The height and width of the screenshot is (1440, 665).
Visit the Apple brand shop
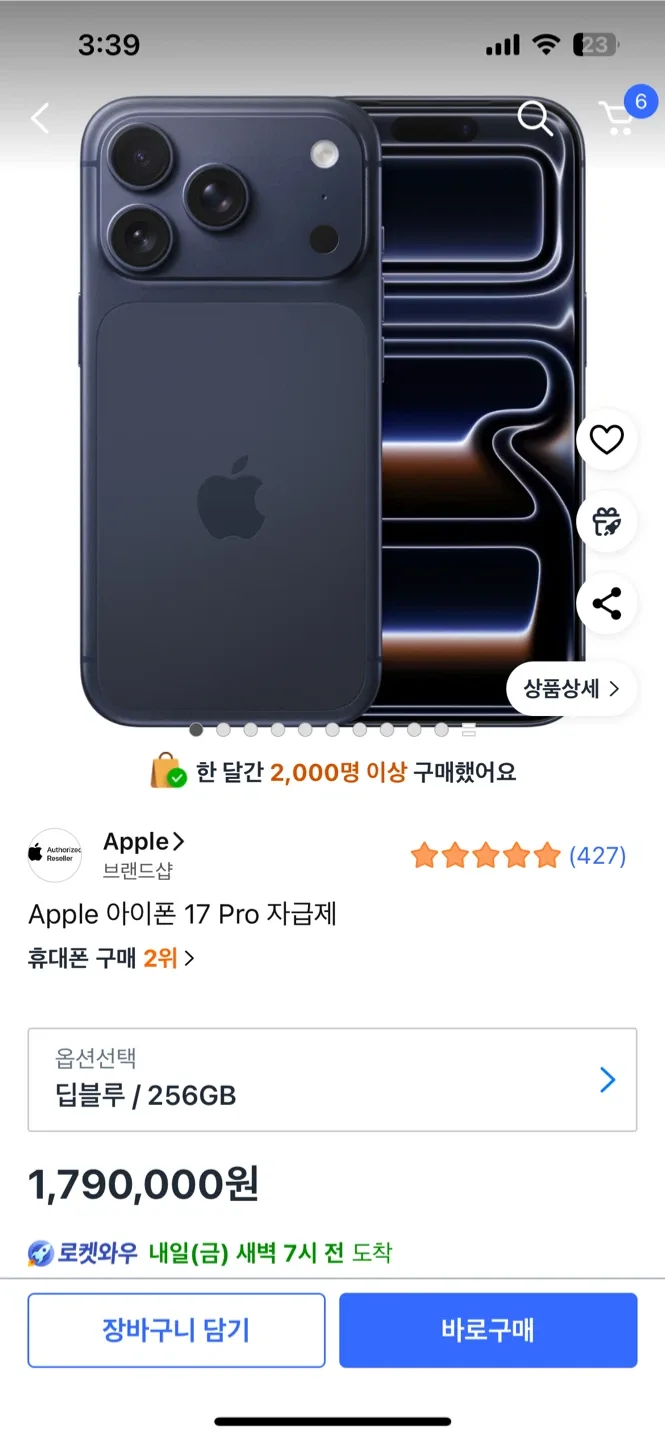point(143,842)
